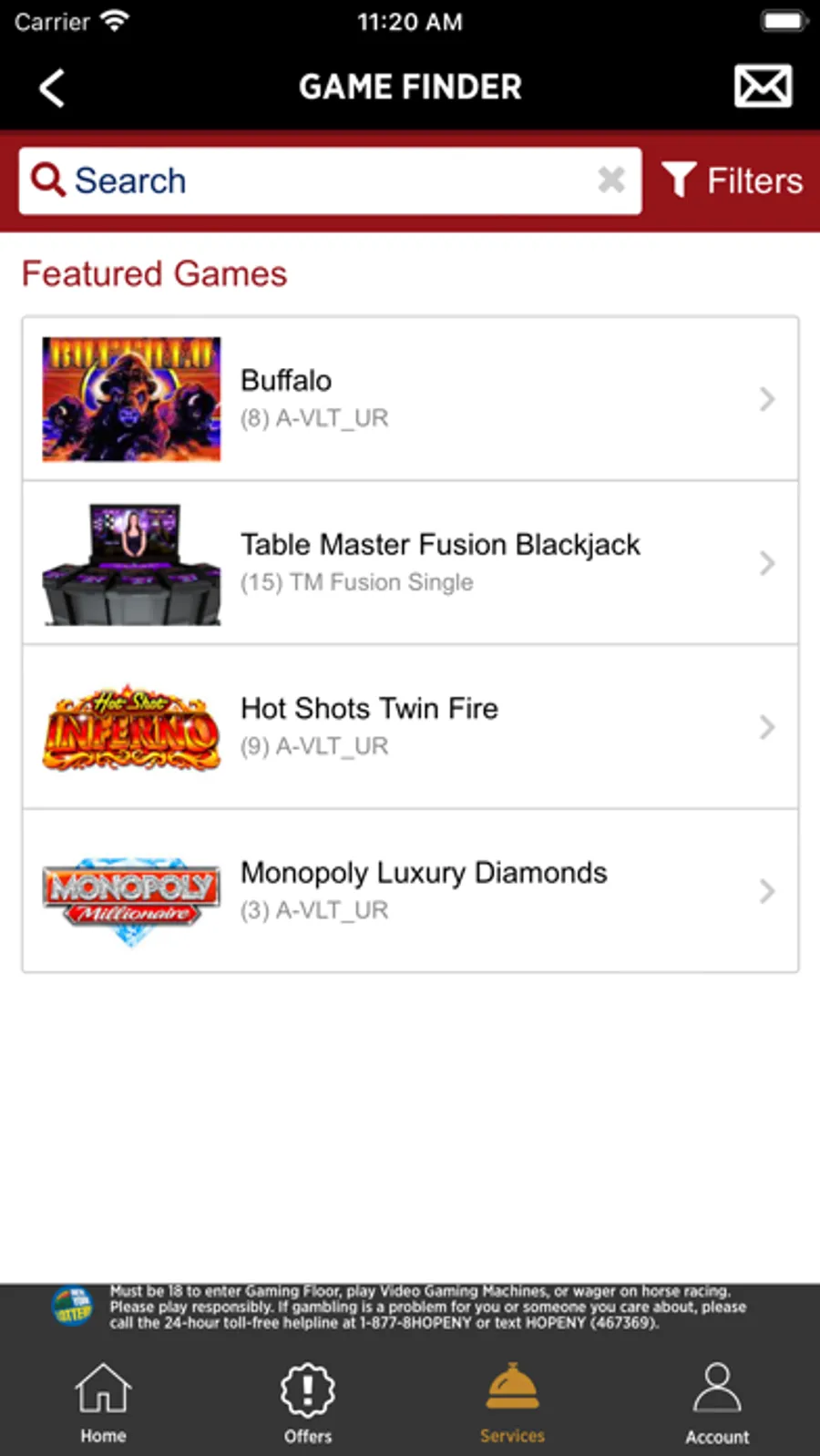Screen dimensions: 820x1456
Task: Clear the search box
Action: (x=611, y=179)
